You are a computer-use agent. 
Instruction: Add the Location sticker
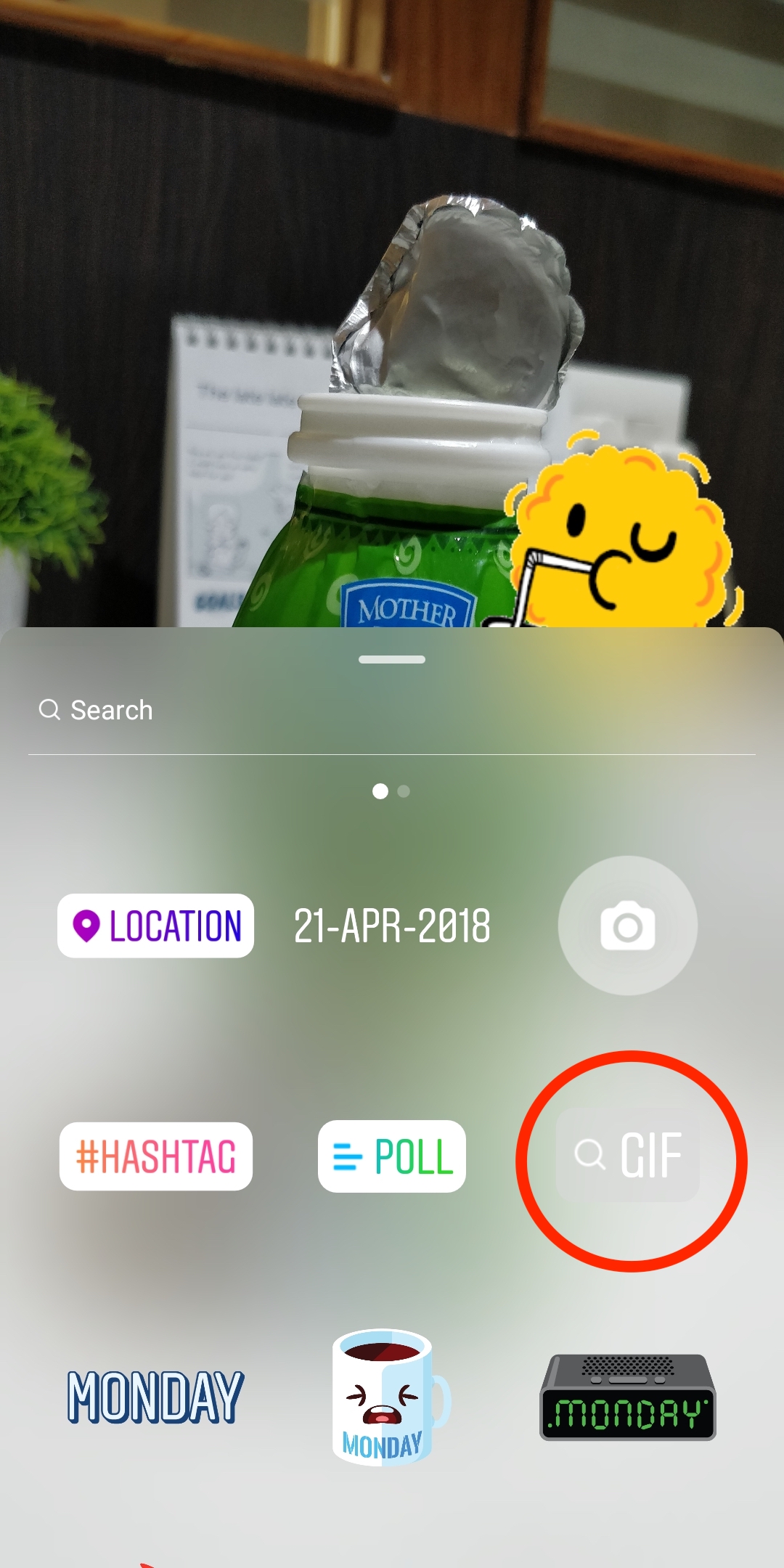pyautogui.click(x=156, y=926)
